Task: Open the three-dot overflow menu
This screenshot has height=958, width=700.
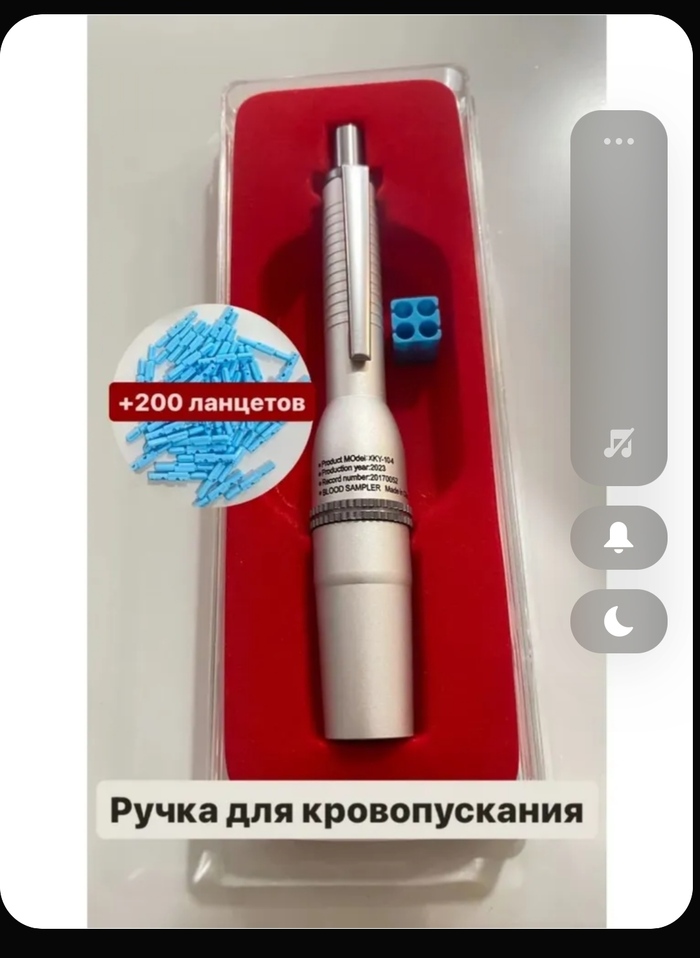Action: [618, 141]
